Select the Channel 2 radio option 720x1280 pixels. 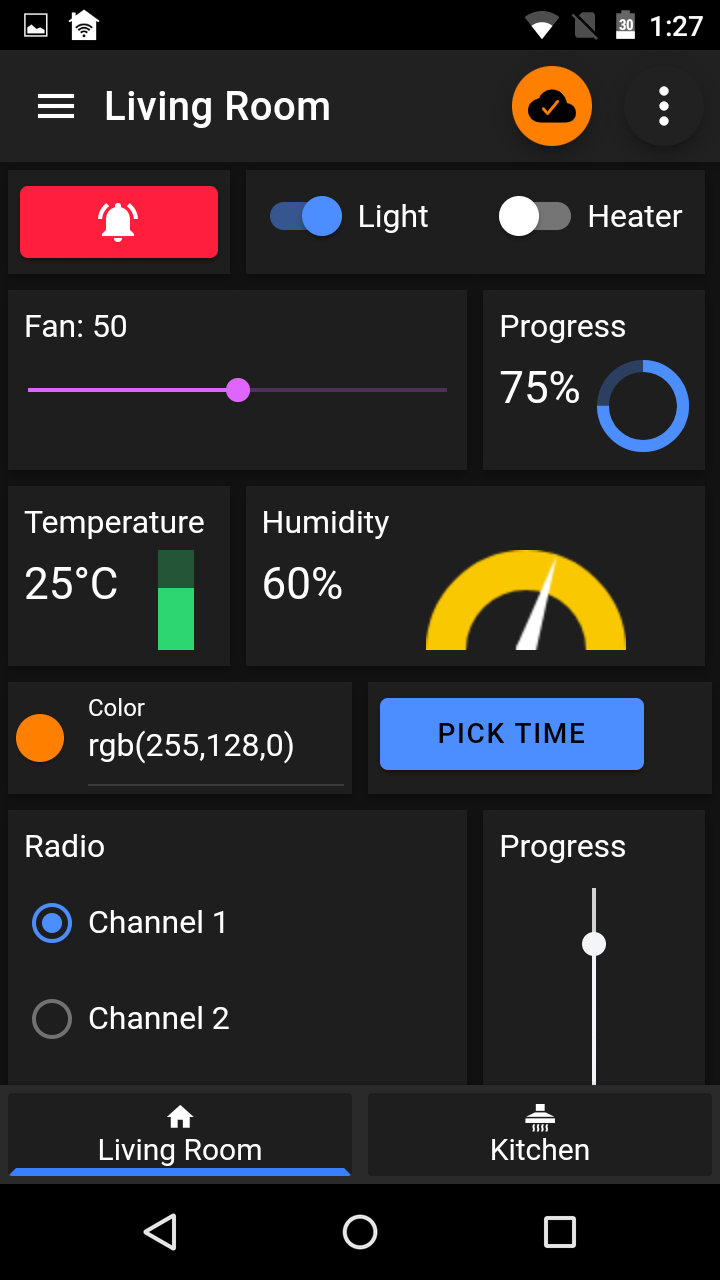pyautogui.click(x=52, y=1019)
